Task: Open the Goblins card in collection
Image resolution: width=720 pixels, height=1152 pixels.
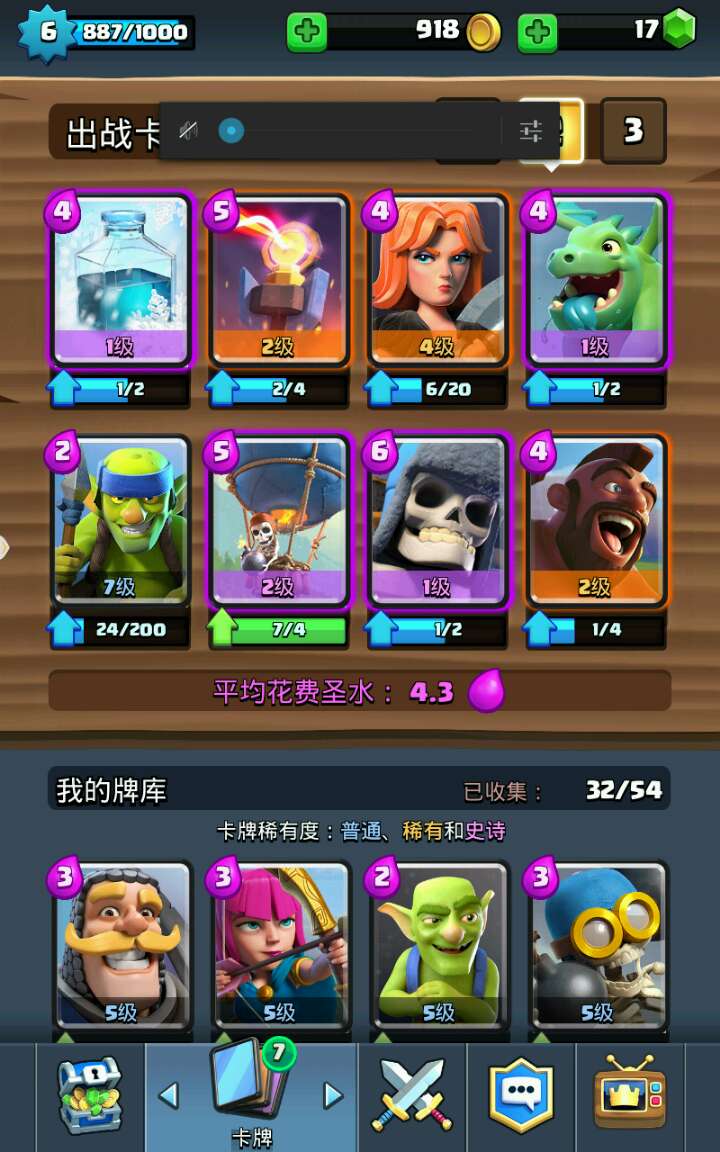Action: (x=437, y=945)
